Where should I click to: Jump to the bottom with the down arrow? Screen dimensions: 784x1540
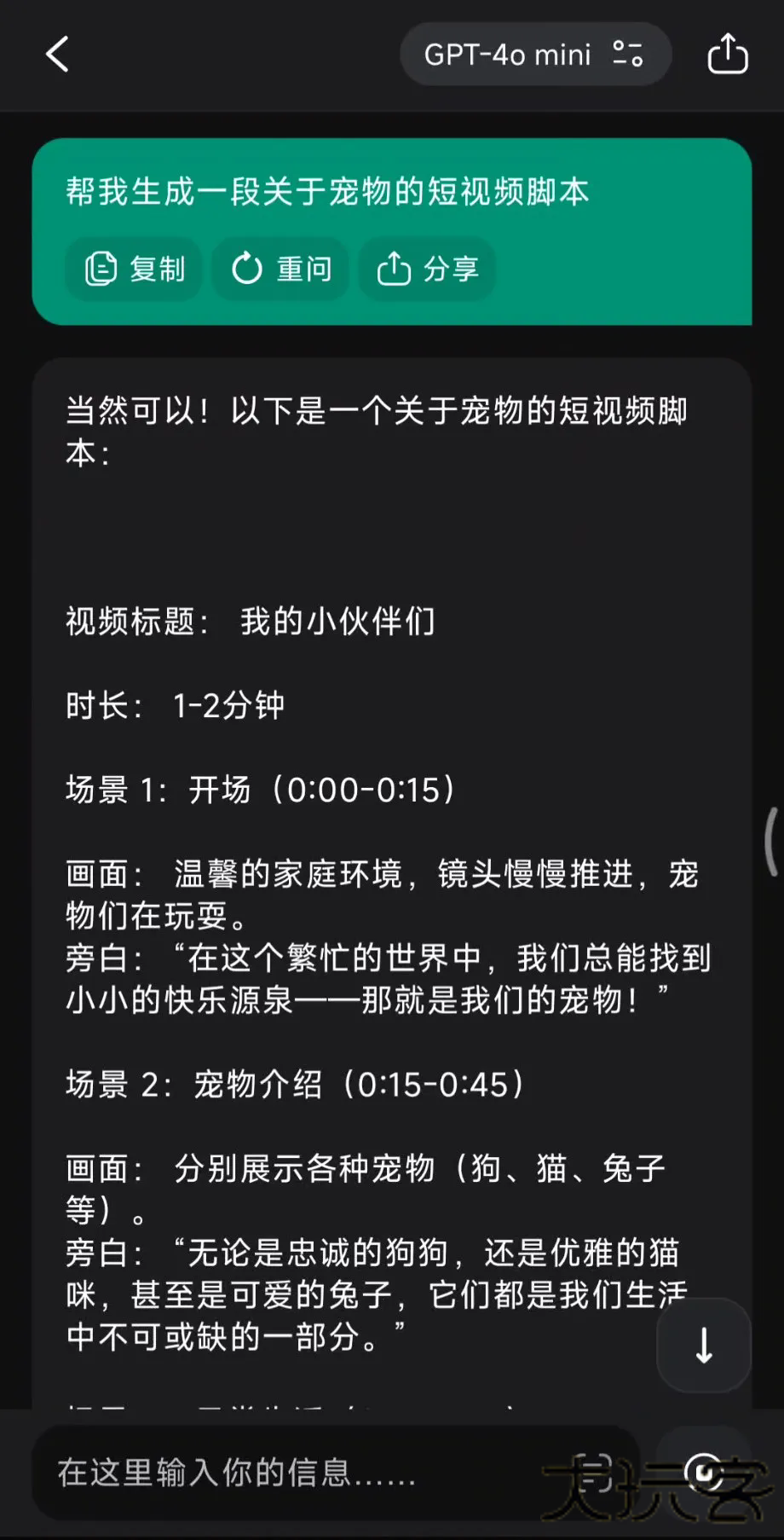[703, 1346]
